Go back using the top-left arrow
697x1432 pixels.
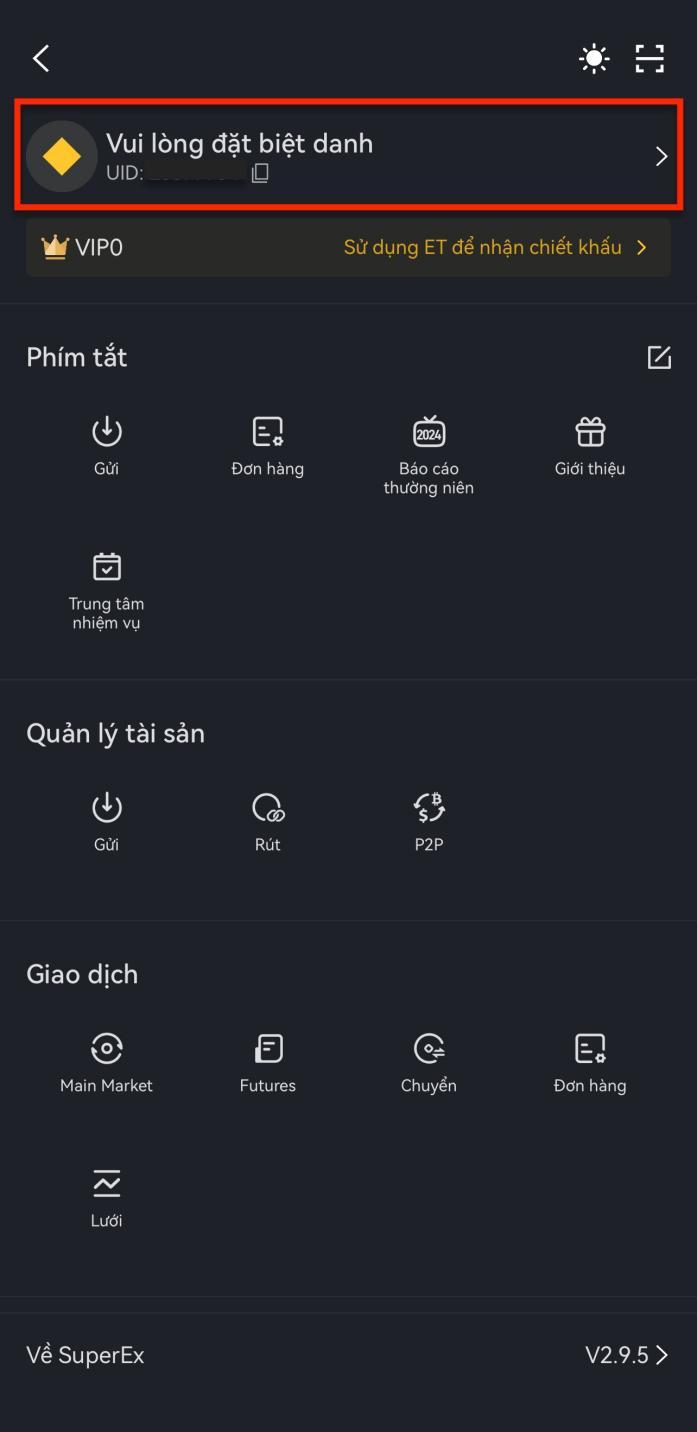[x=41, y=59]
